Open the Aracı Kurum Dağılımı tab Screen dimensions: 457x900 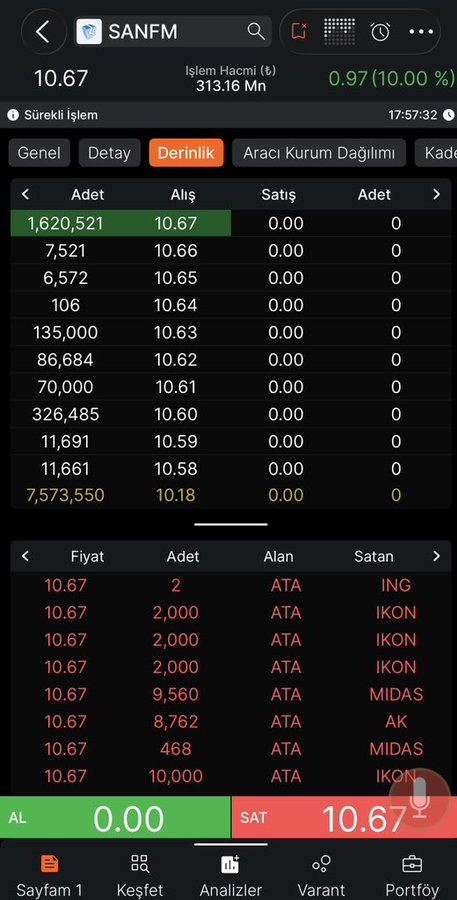point(319,153)
